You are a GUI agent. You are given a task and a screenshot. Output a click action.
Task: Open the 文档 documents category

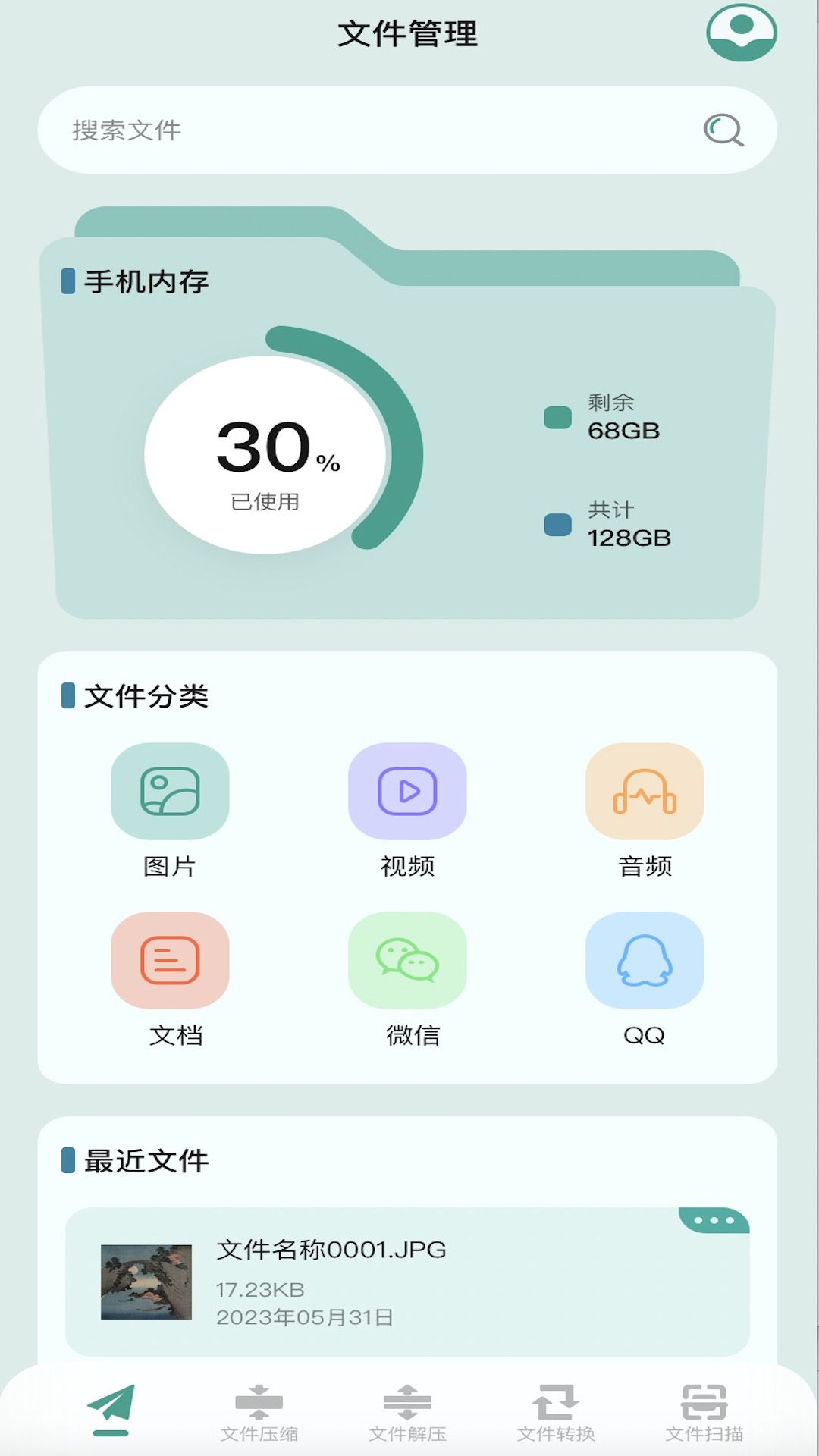click(x=170, y=961)
